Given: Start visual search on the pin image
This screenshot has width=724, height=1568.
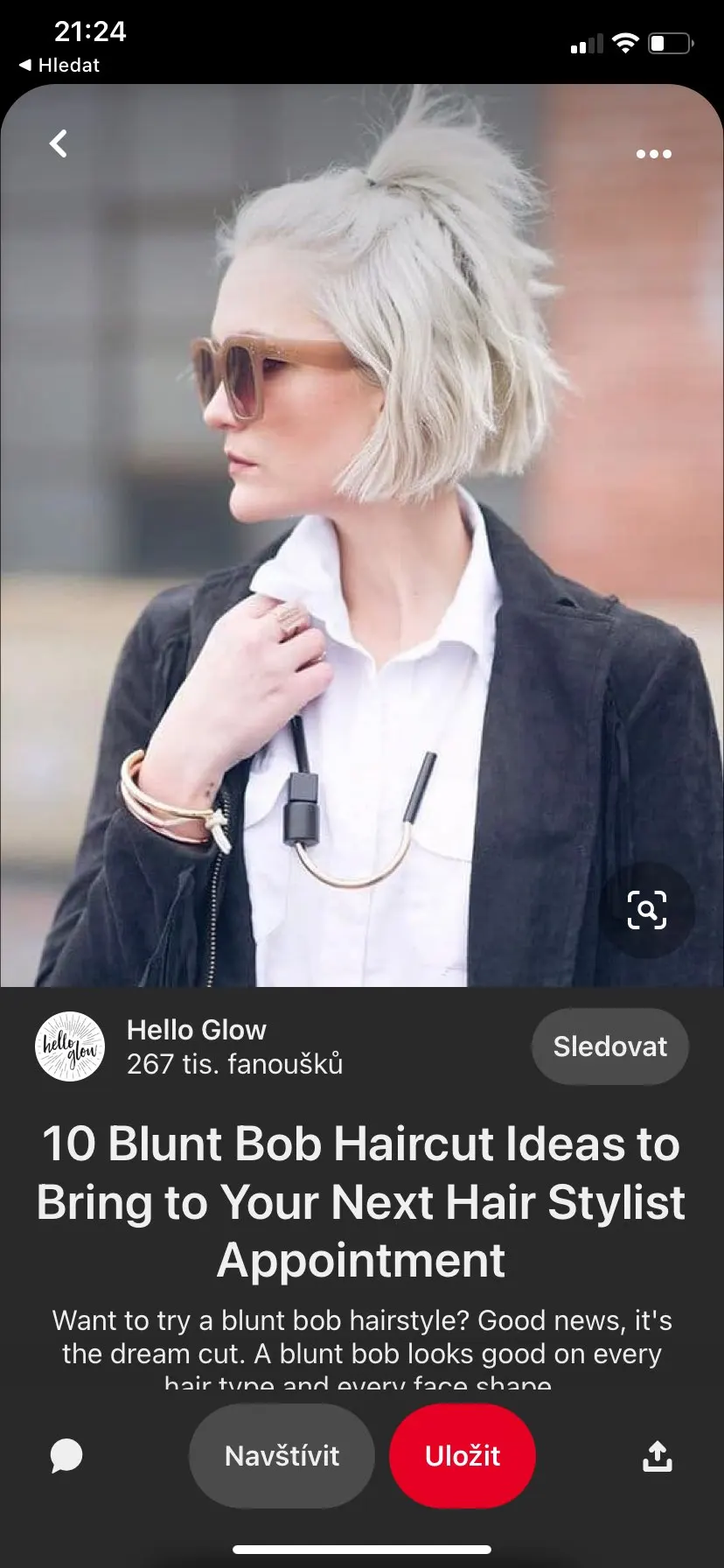Looking at the screenshot, I should click(646, 910).
